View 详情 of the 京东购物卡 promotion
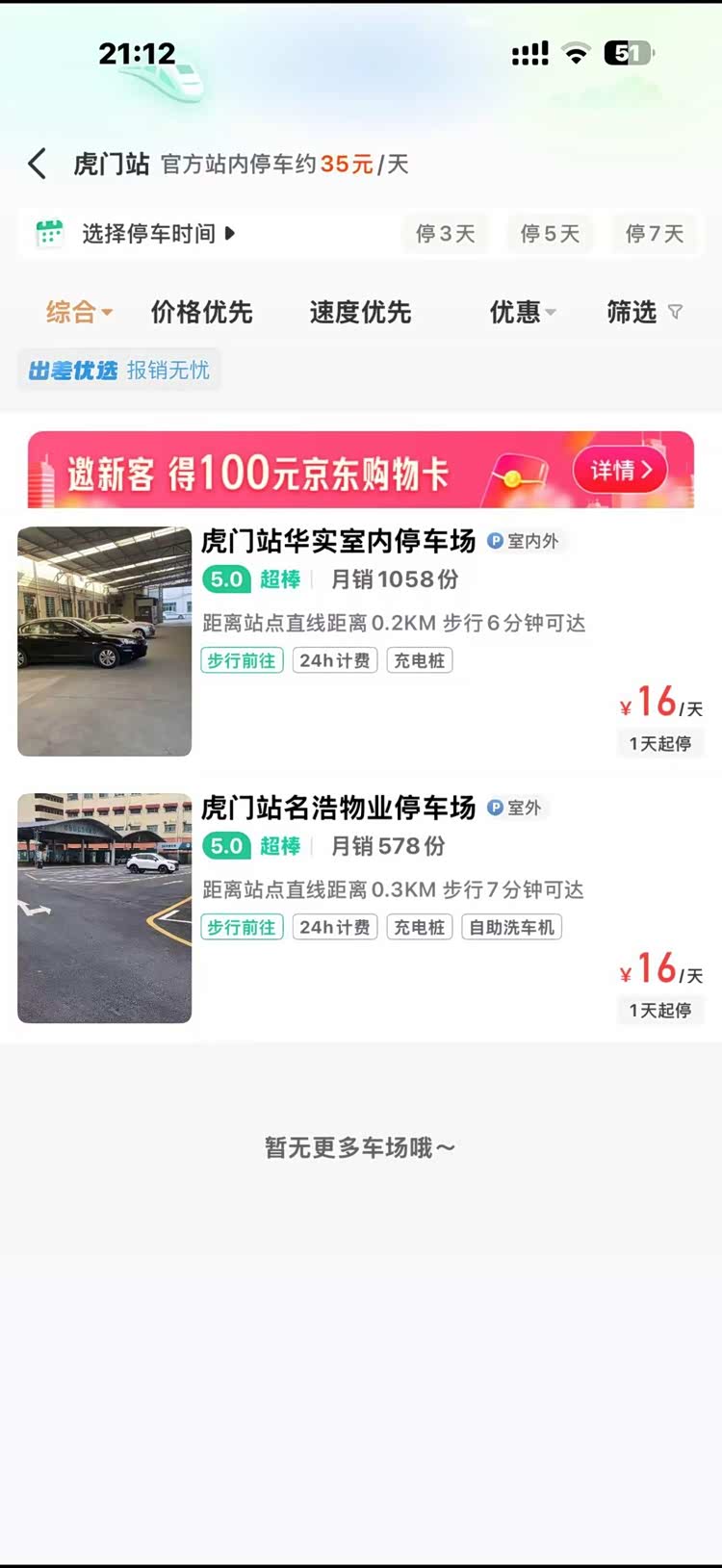 pos(620,471)
